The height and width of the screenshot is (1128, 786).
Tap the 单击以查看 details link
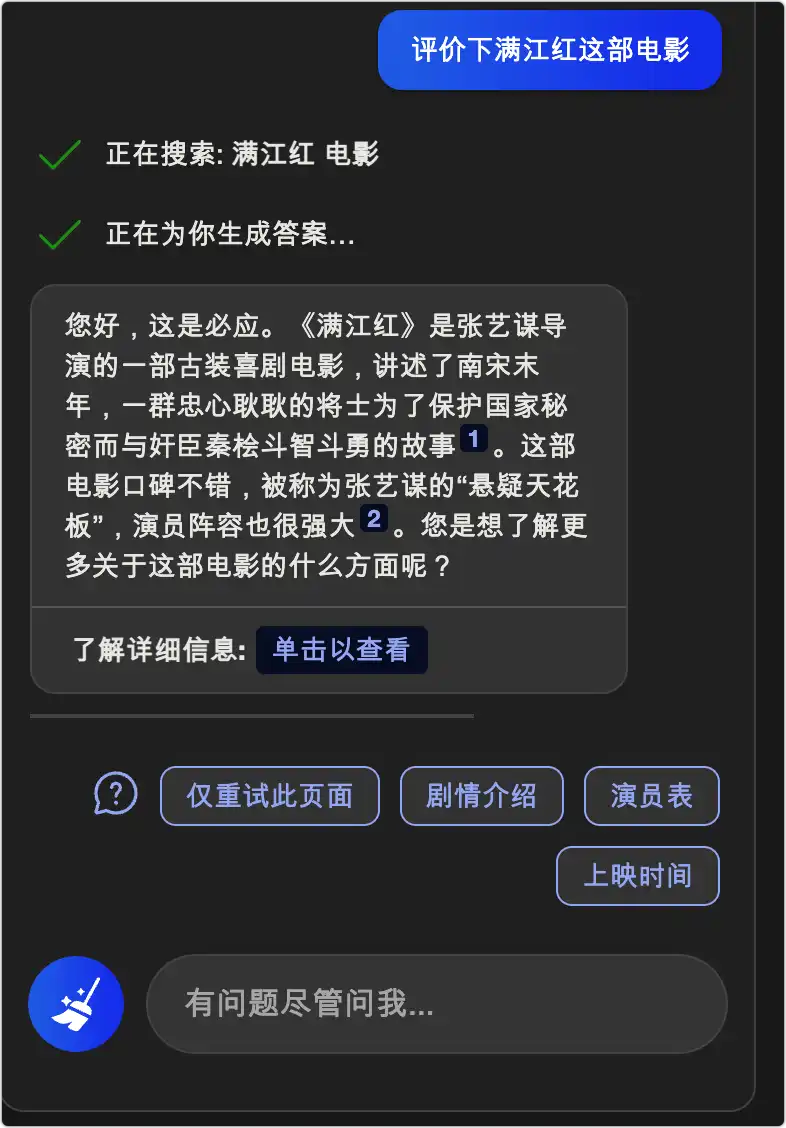pyautogui.click(x=342, y=650)
